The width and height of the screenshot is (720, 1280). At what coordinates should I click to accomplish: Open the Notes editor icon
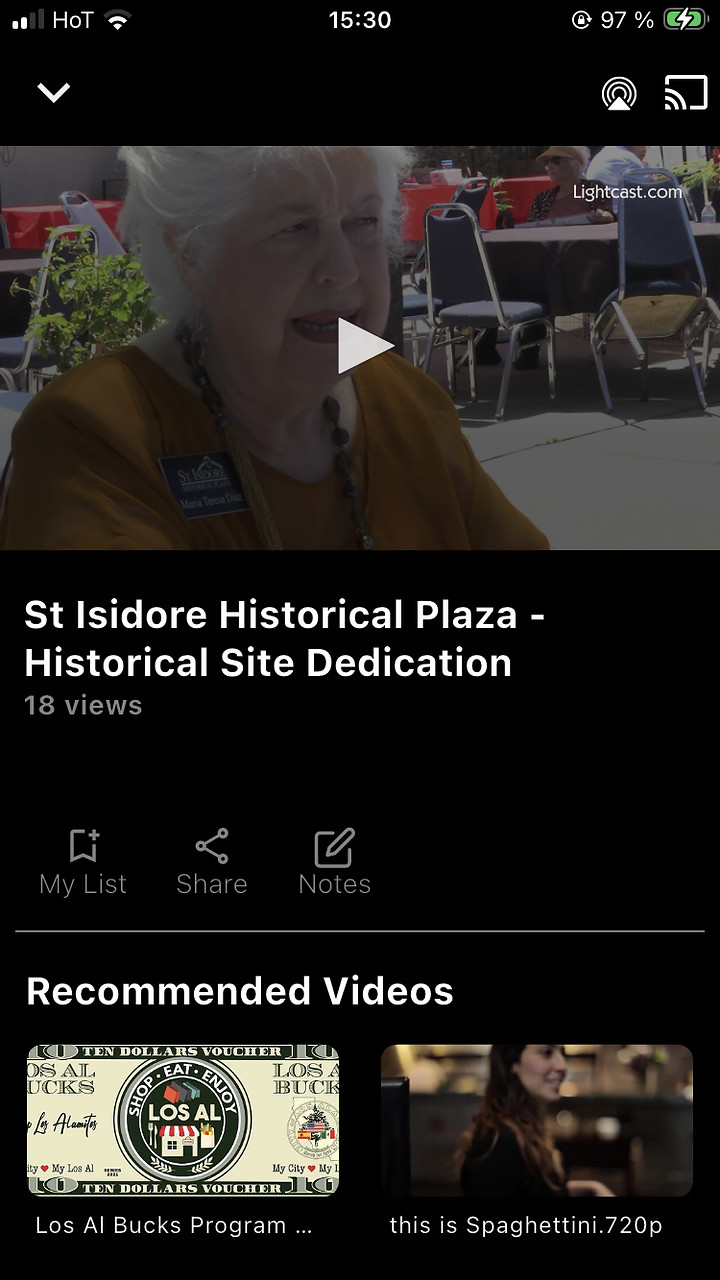pyautogui.click(x=334, y=861)
